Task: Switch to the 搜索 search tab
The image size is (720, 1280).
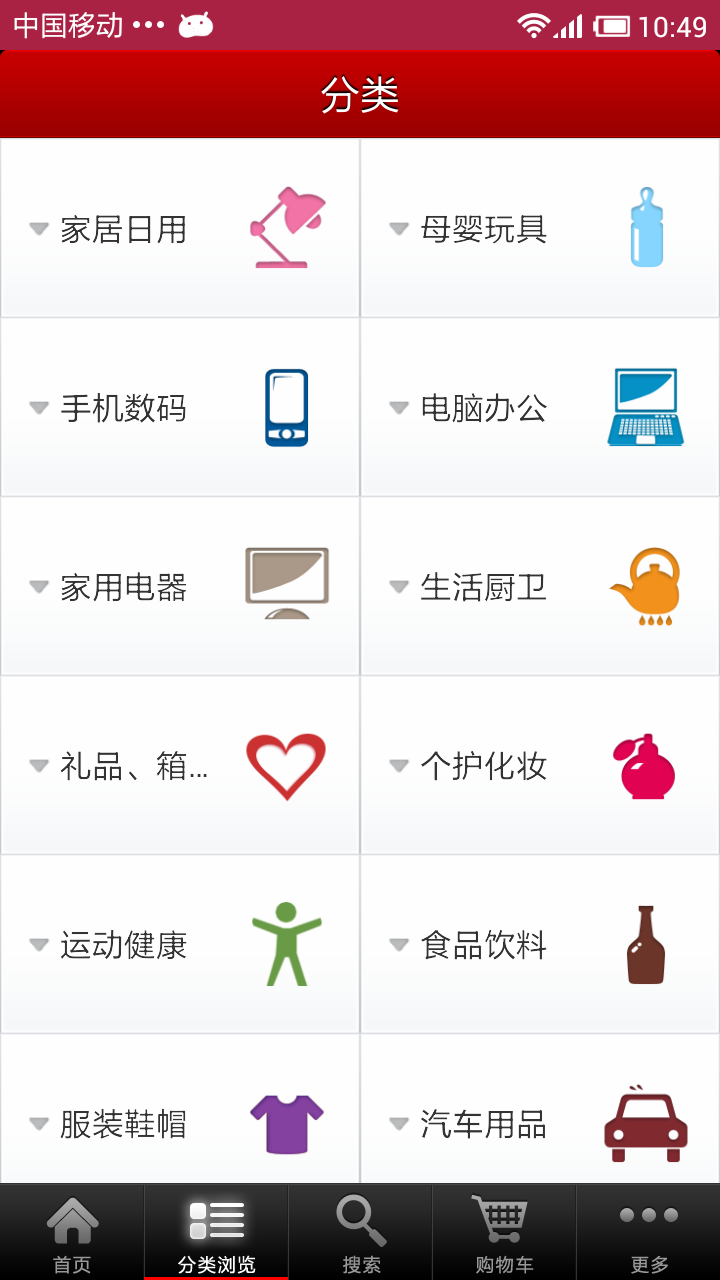Action: (x=360, y=1233)
